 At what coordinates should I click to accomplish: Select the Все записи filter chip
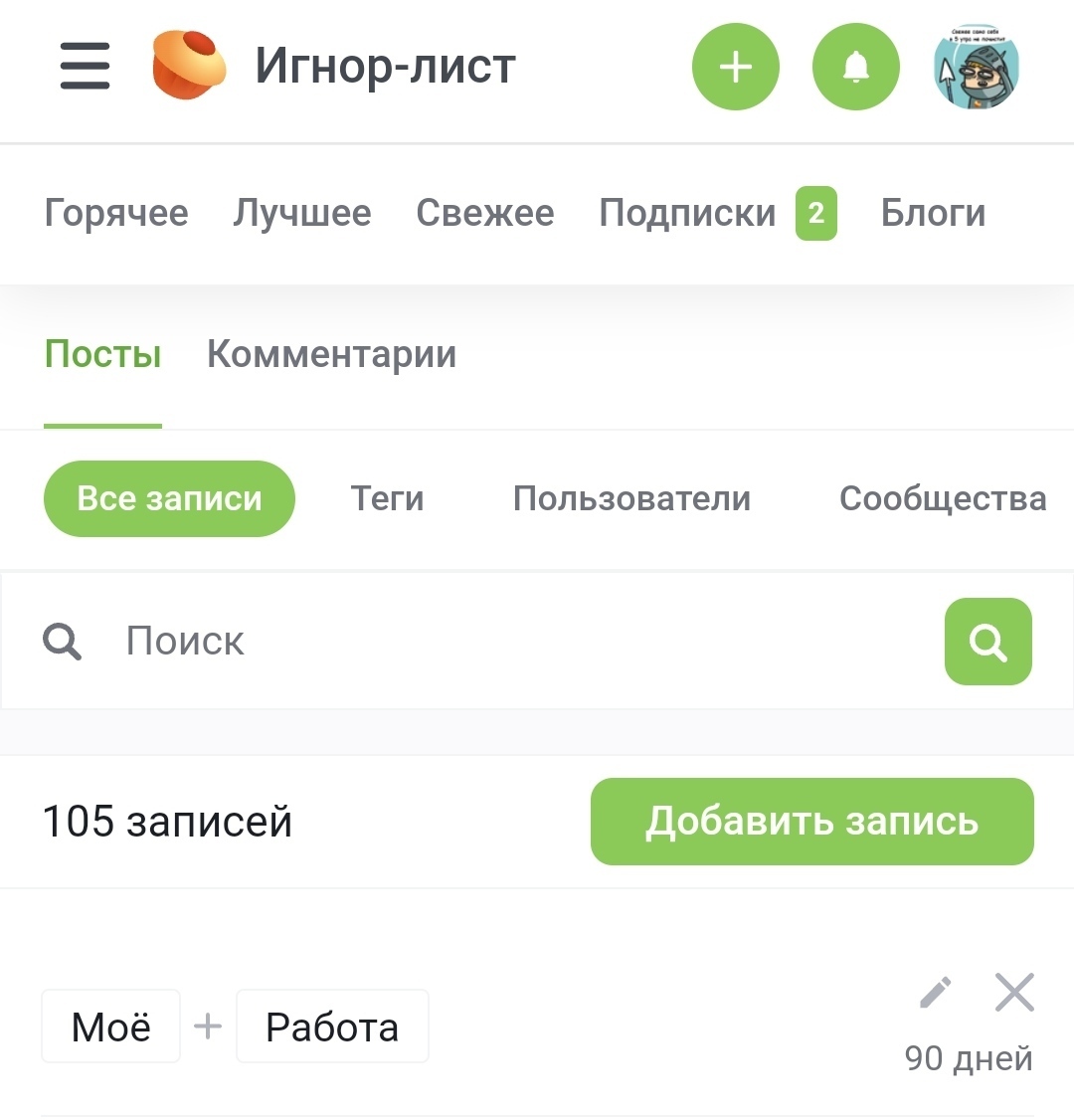click(x=169, y=498)
